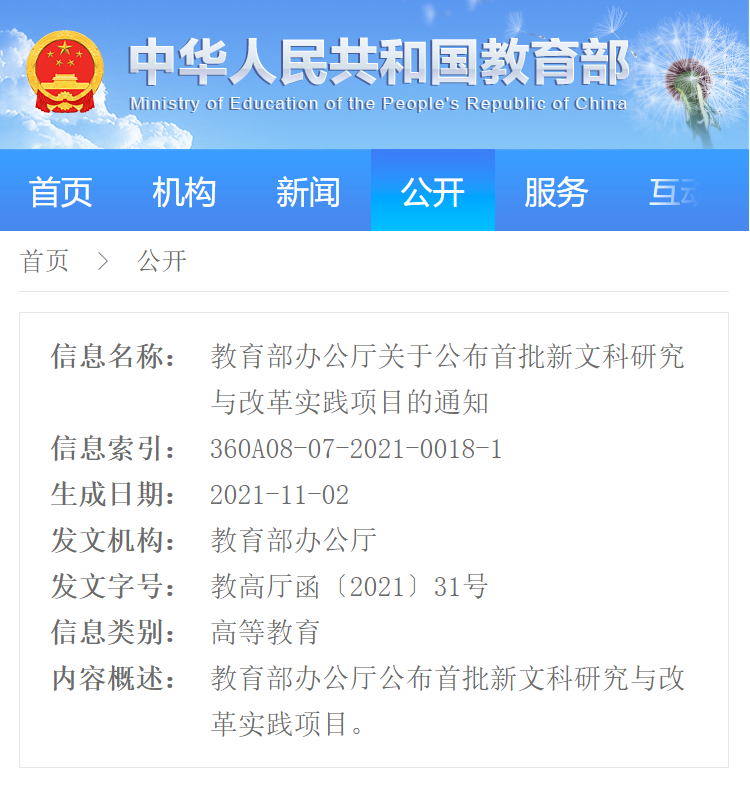The height and width of the screenshot is (787, 750).
Task: Open the 服务 navigation tab
Action: 556,191
